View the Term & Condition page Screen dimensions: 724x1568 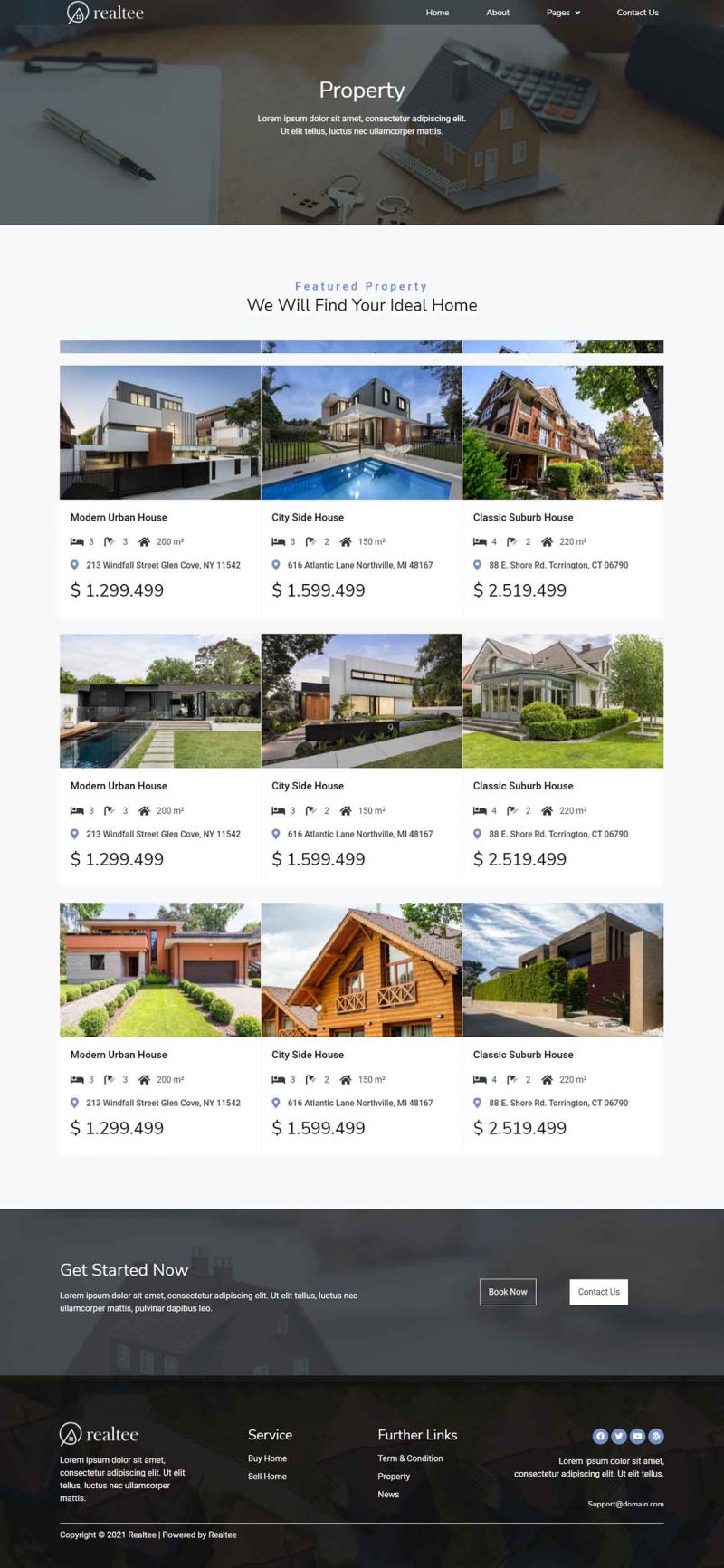(410, 1458)
